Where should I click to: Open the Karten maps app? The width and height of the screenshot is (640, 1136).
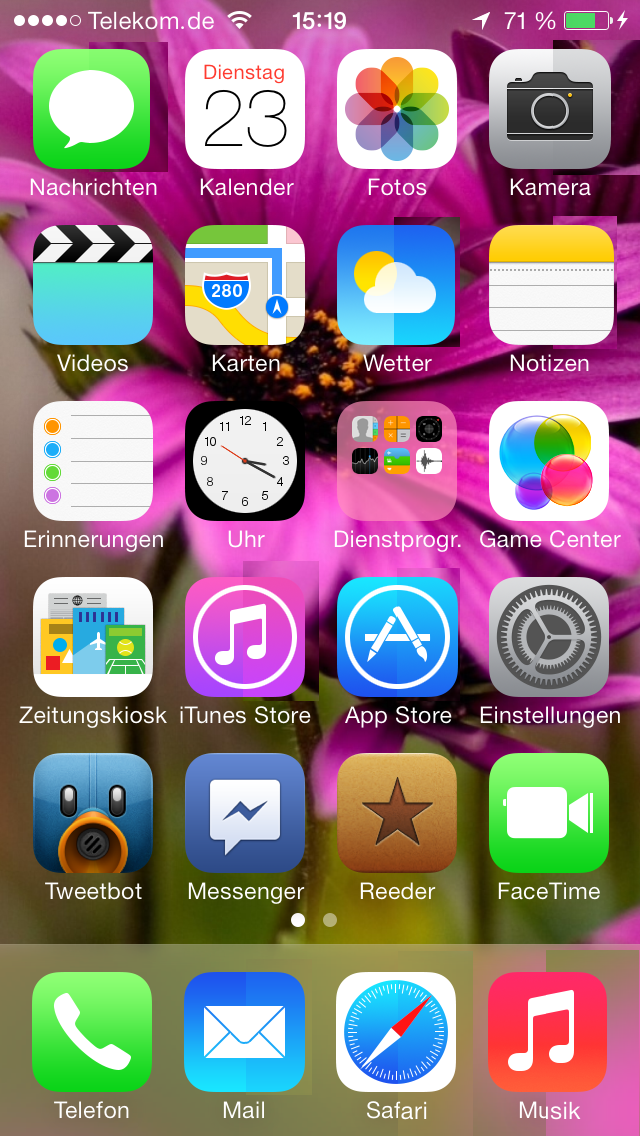[245, 286]
